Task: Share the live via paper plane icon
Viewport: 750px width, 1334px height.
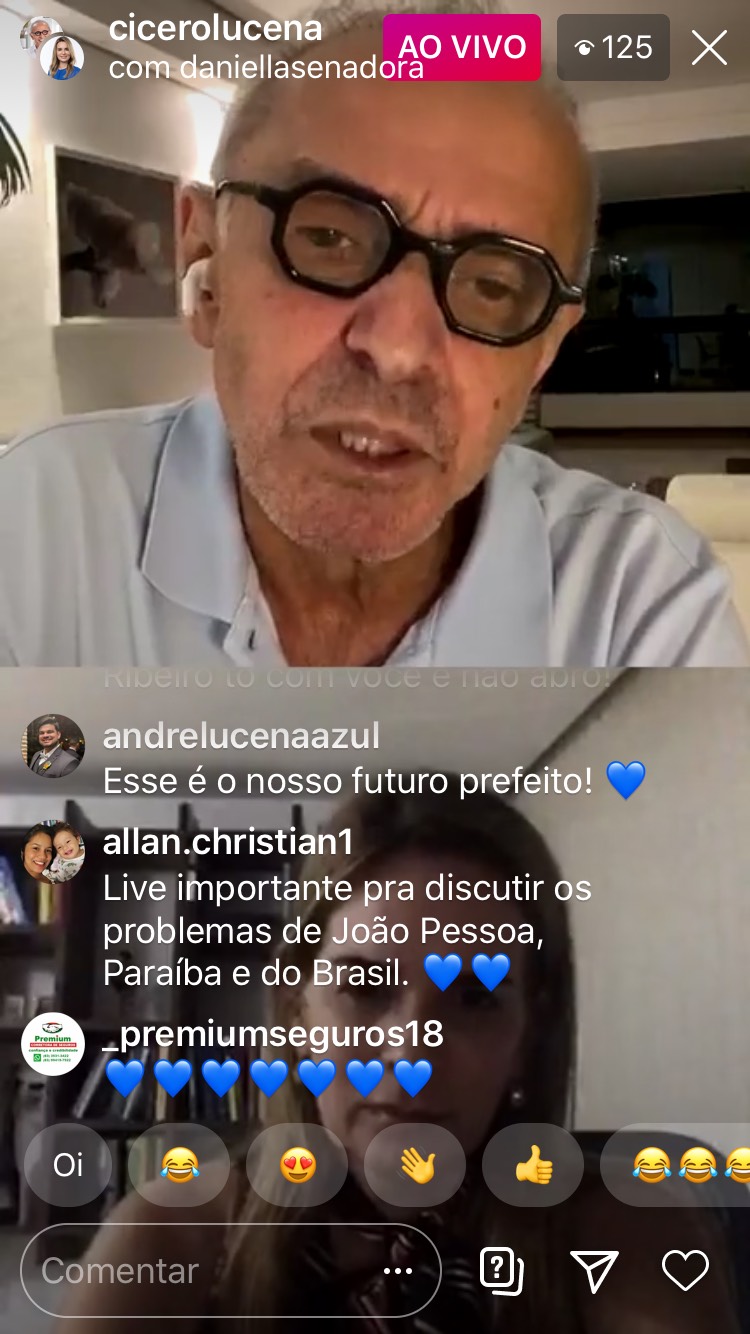Action: [594, 1270]
